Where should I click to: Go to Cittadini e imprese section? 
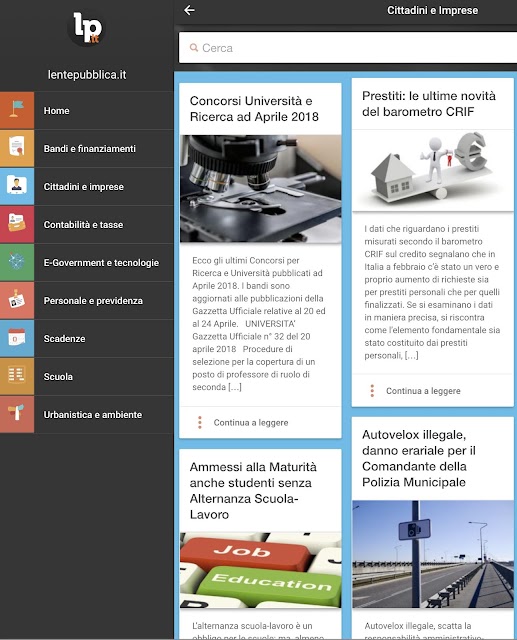pos(87,187)
